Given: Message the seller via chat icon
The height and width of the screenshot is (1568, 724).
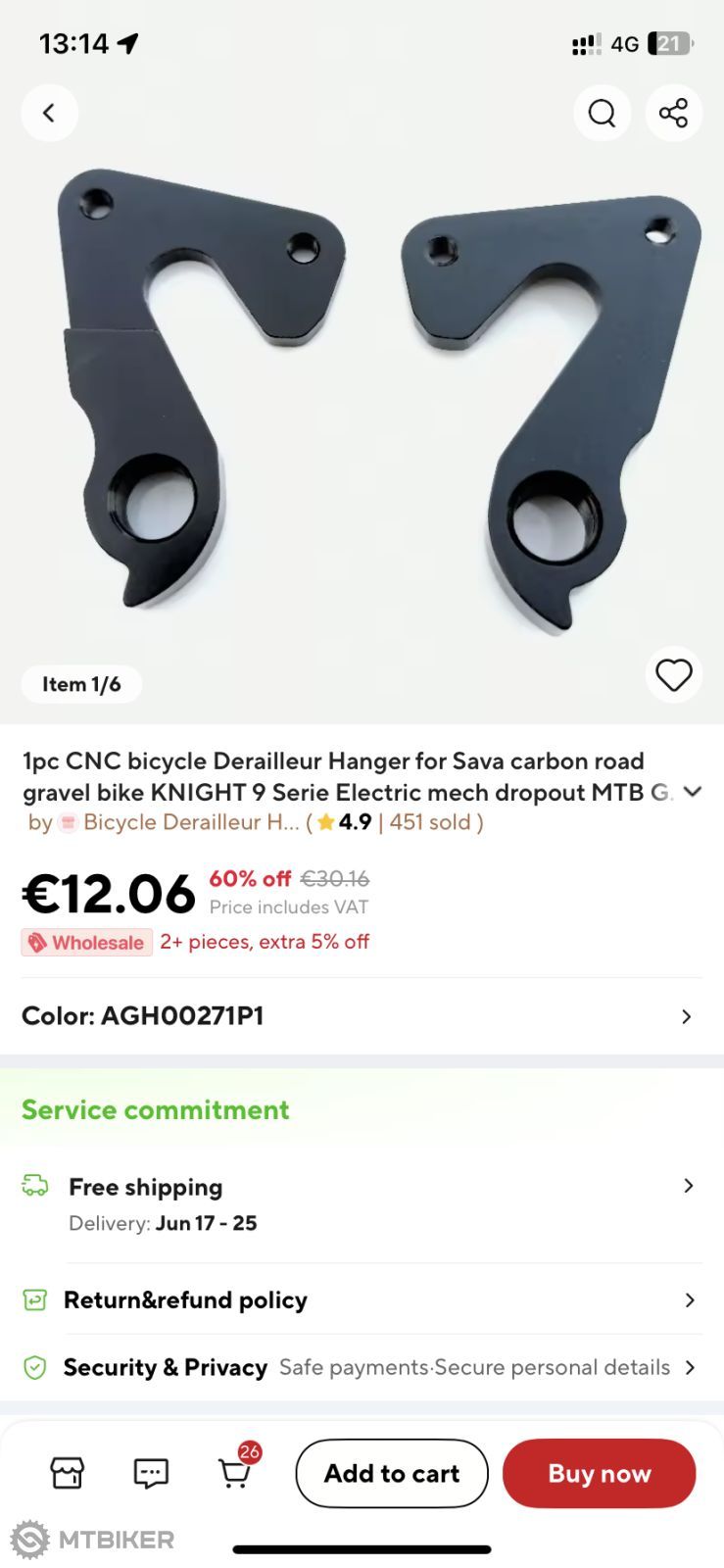Looking at the screenshot, I should click(151, 1473).
